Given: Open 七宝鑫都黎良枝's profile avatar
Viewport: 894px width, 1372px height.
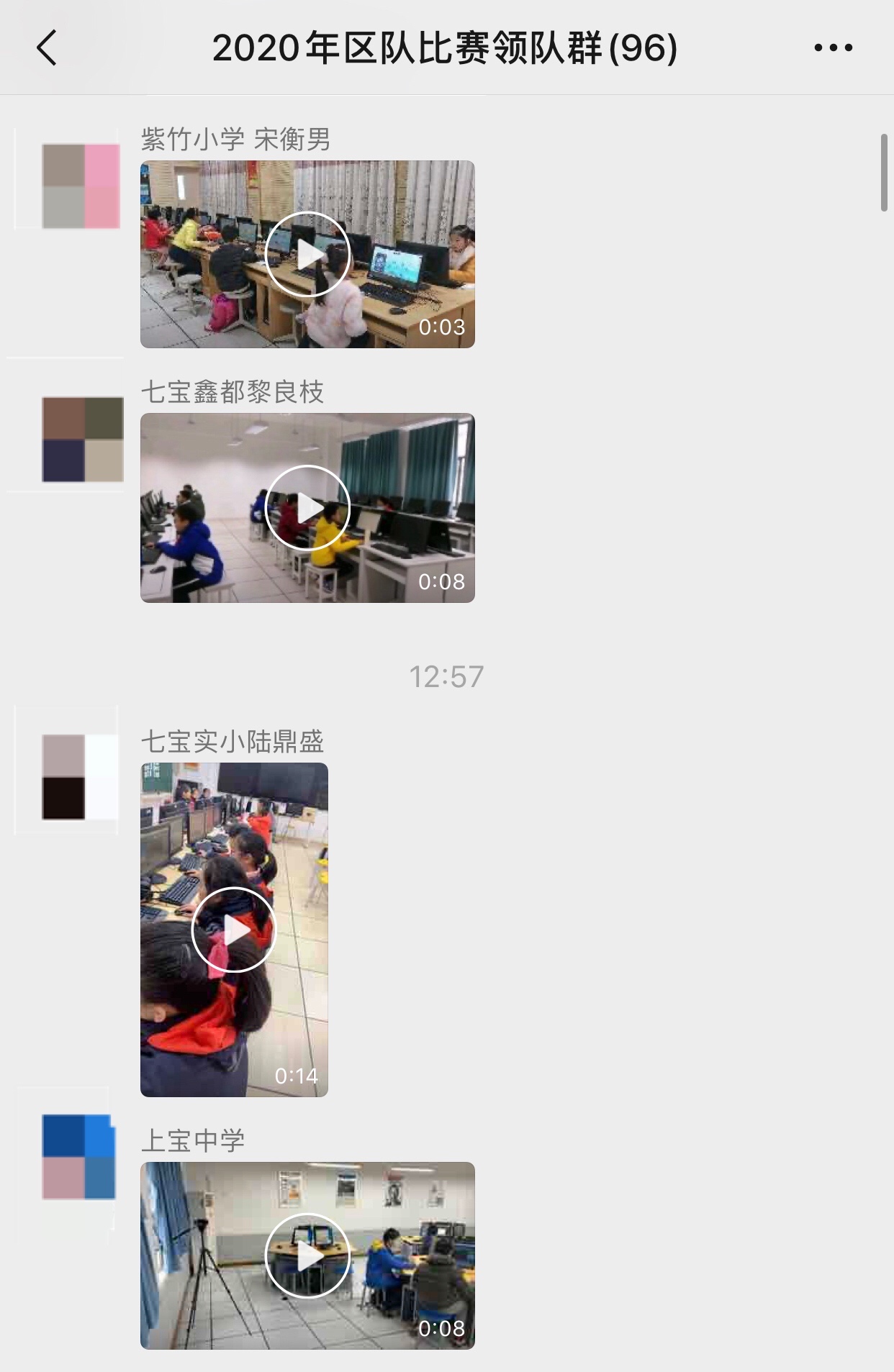Looking at the screenshot, I should [x=82, y=439].
